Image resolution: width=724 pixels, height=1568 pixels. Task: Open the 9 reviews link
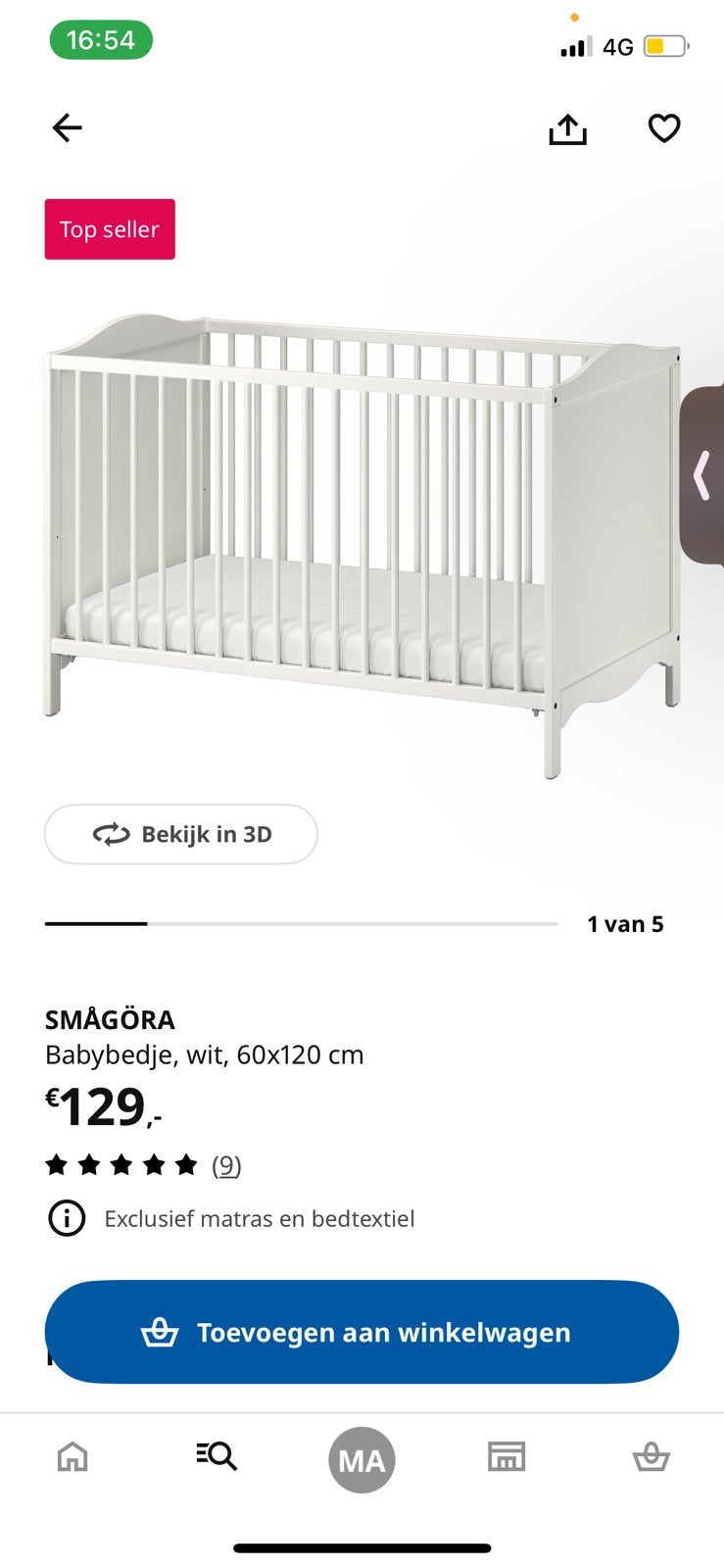coord(226,1164)
